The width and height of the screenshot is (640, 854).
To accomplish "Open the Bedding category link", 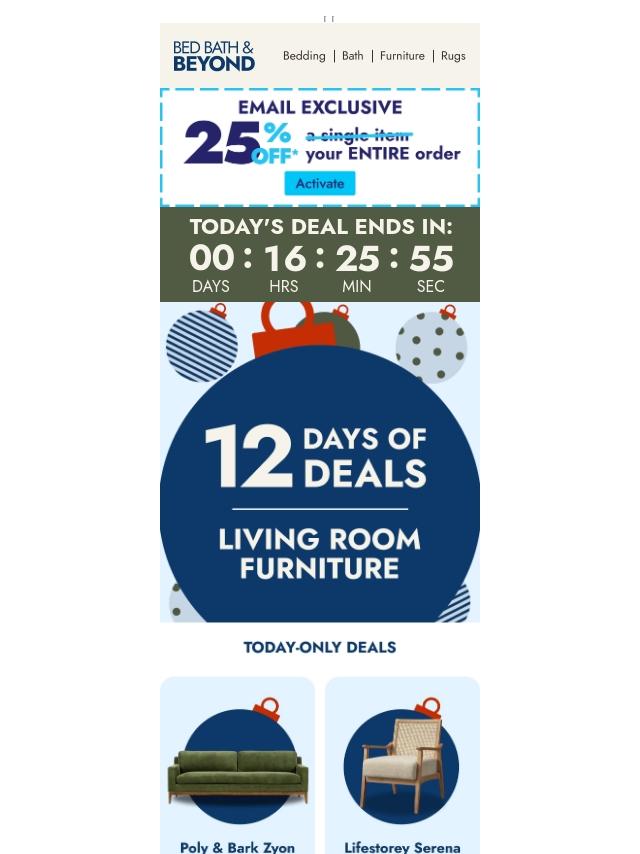I will (304, 56).
